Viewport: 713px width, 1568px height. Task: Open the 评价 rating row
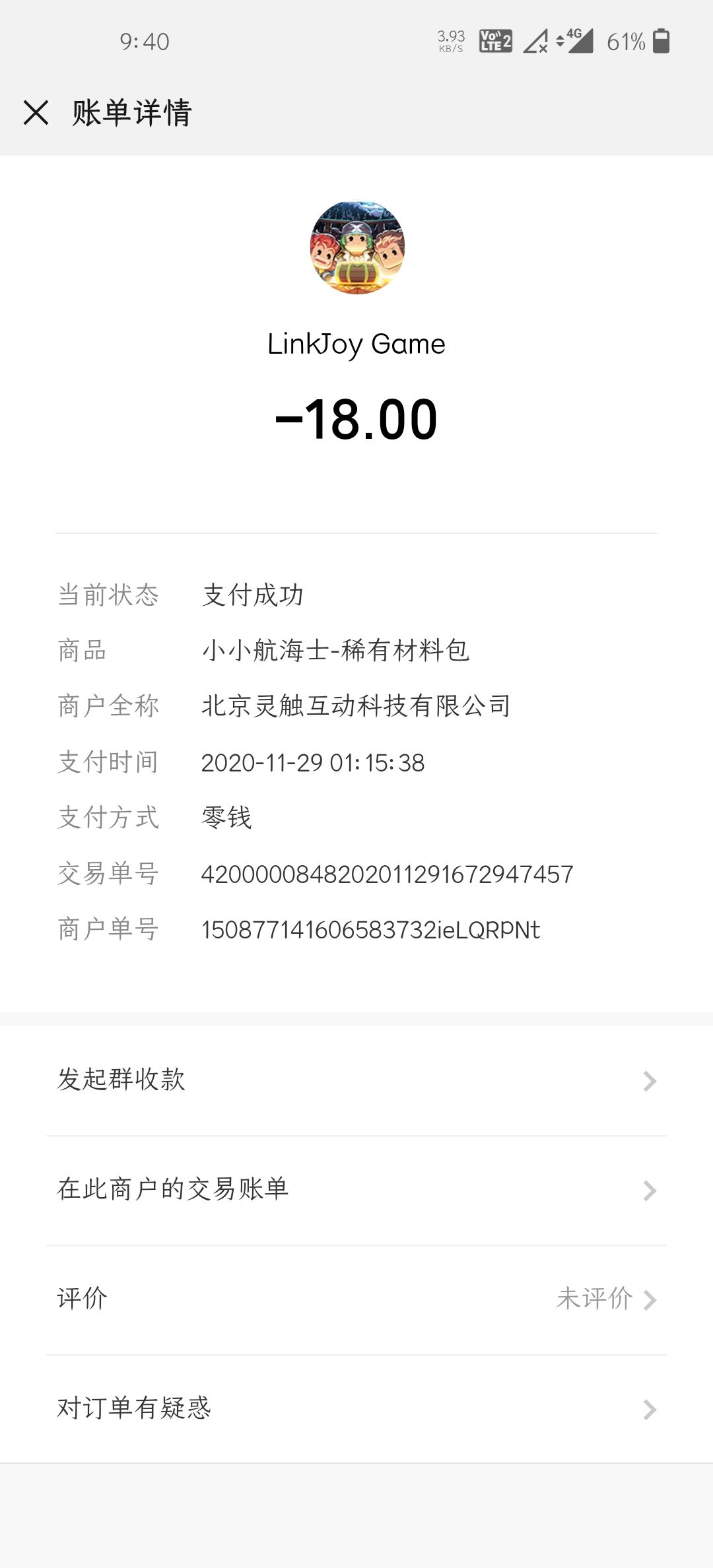click(x=356, y=1300)
